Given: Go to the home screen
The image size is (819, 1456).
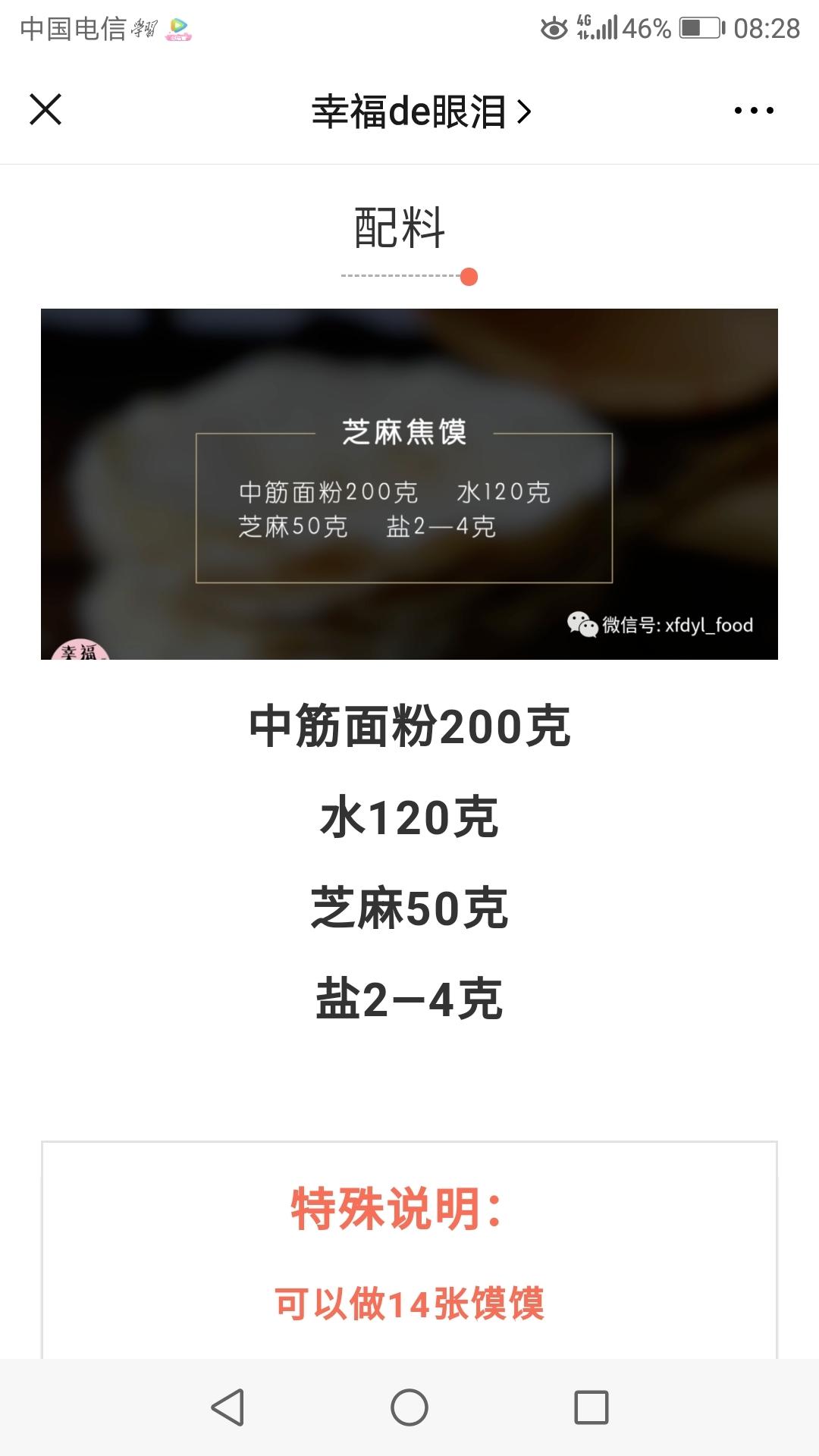Looking at the screenshot, I should 409,1407.
